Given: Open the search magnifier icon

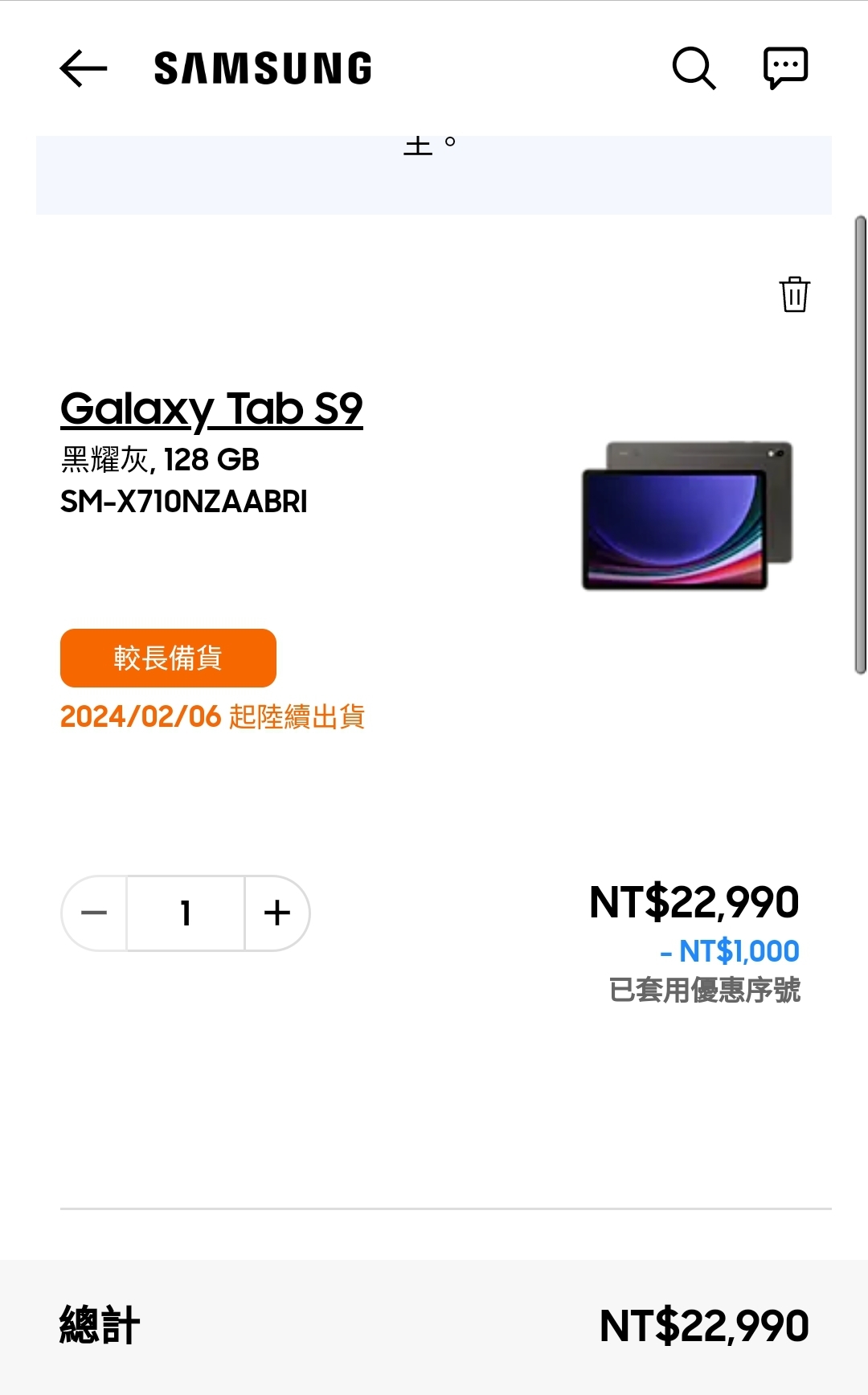Looking at the screenshot, I should (694, 68).
